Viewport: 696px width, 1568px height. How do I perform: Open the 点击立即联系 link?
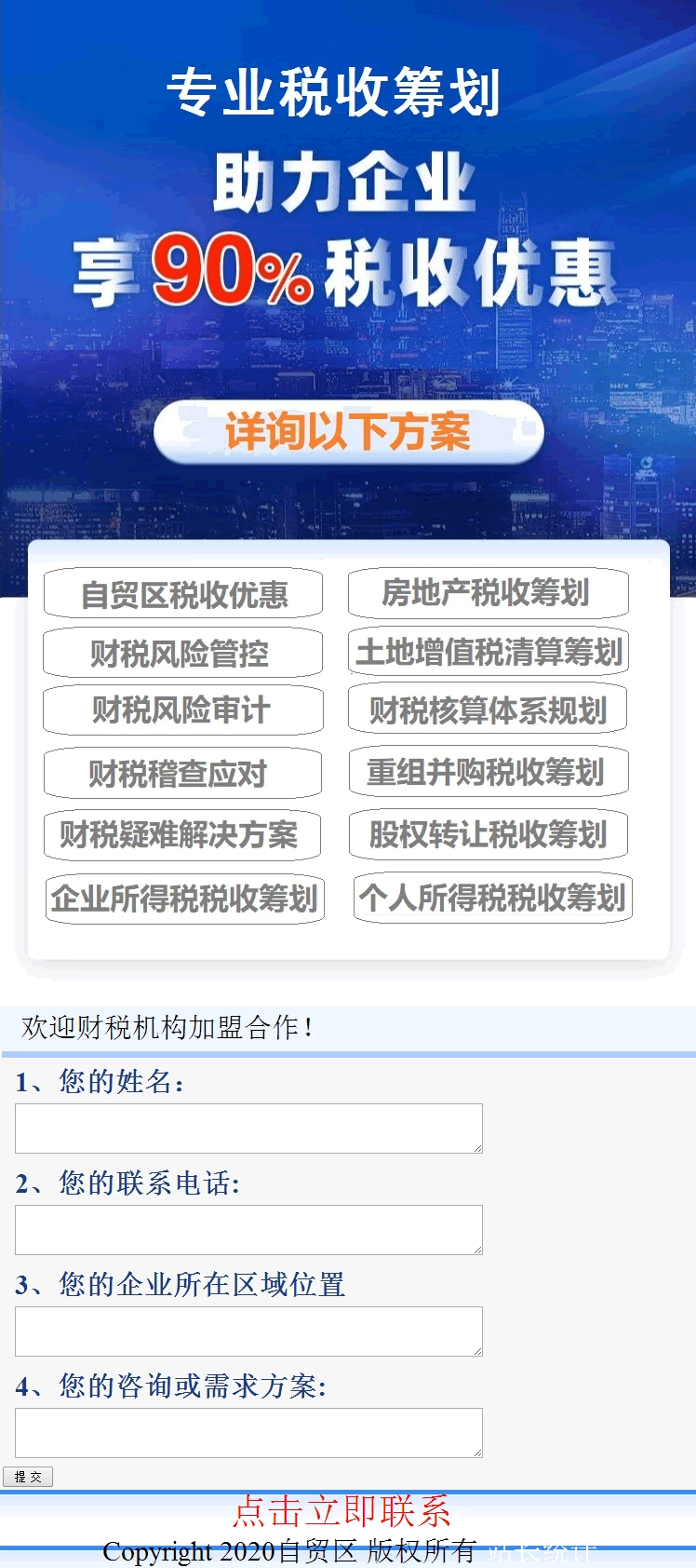coord(341,1511)
